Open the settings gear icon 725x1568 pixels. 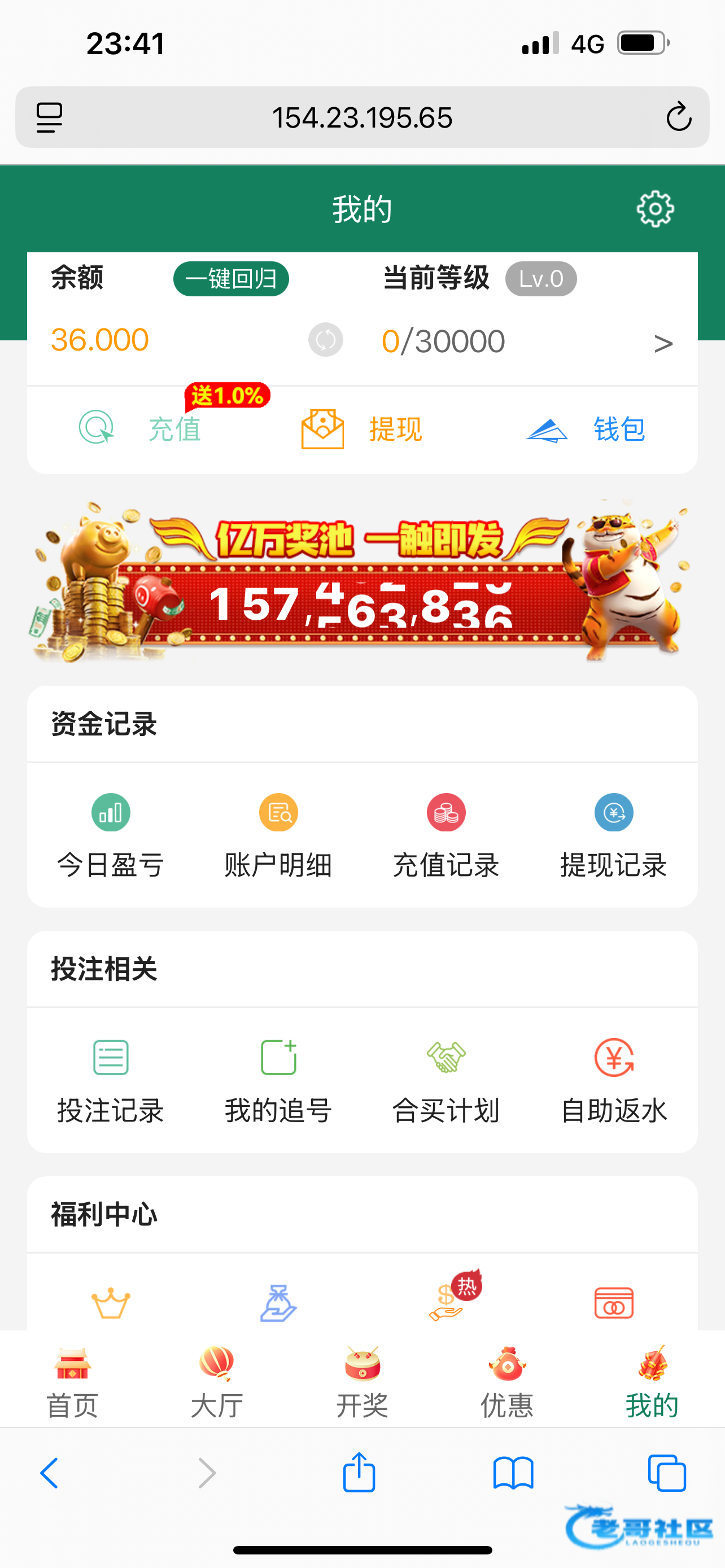[x=654, y=209]
